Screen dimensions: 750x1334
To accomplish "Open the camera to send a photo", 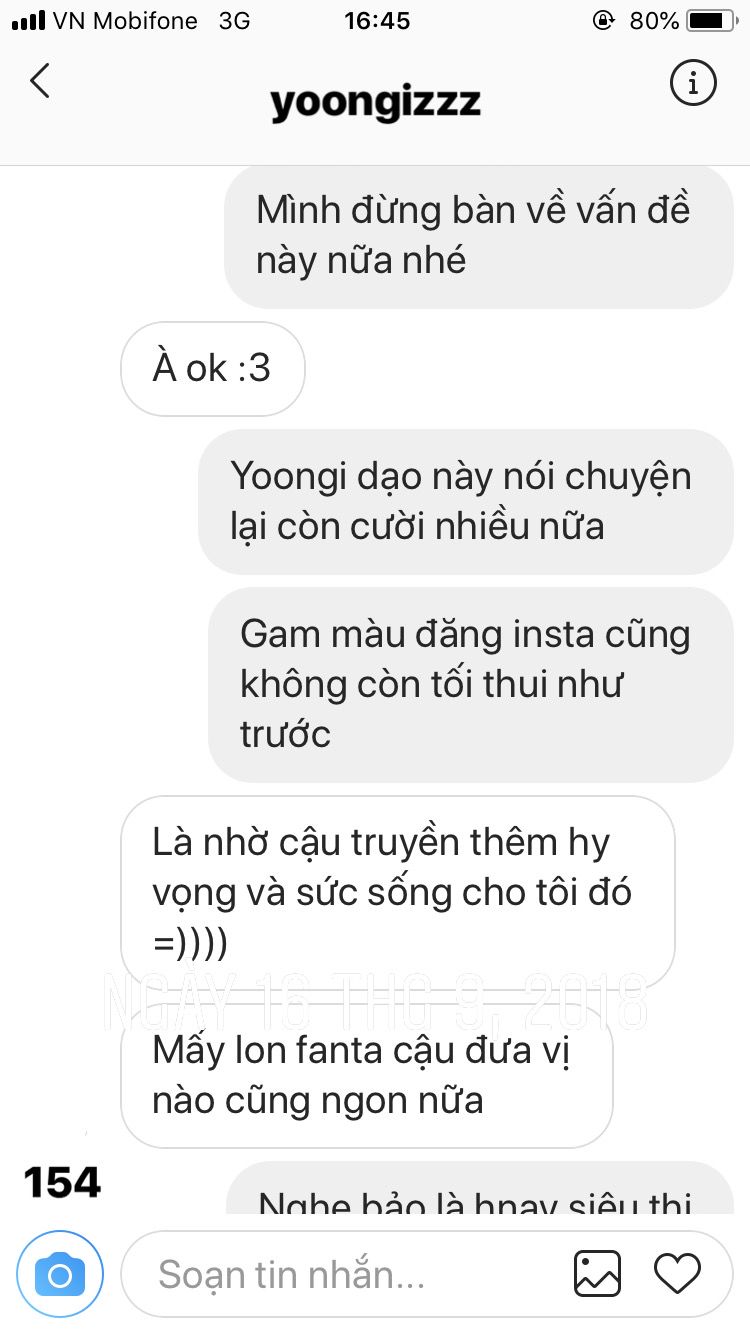I will click(60, 1274).
